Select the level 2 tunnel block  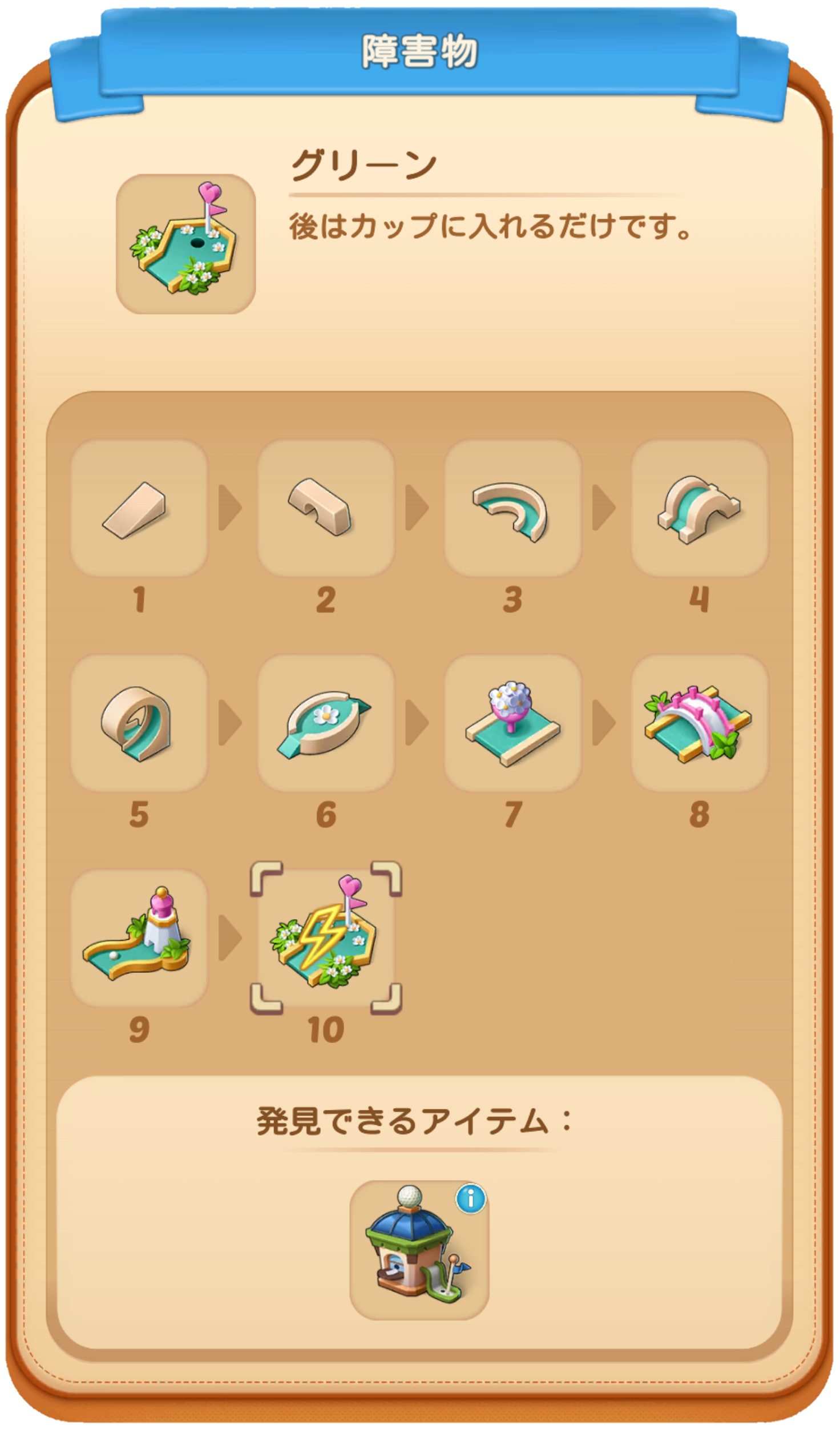tap(326, 508)
